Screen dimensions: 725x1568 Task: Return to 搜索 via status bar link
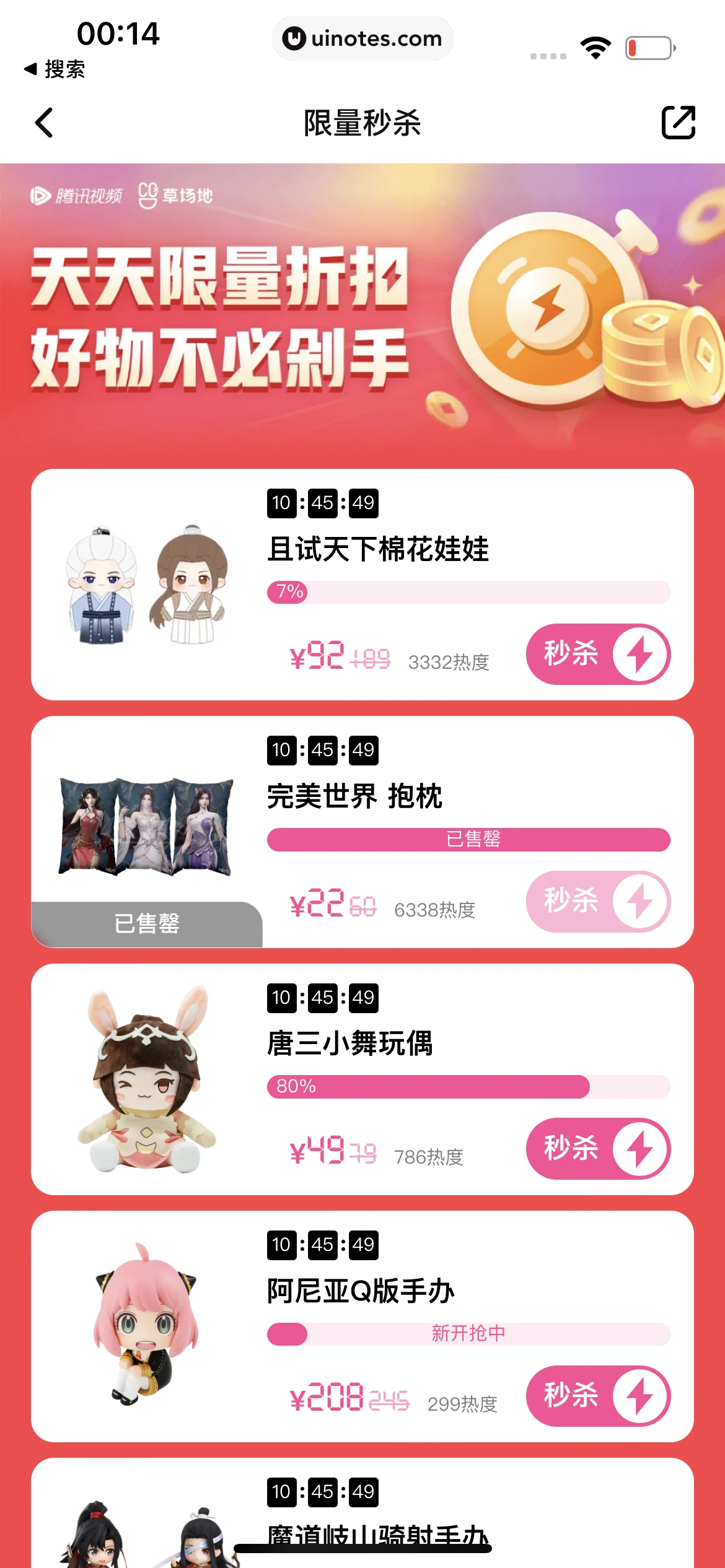pos(55,69)
